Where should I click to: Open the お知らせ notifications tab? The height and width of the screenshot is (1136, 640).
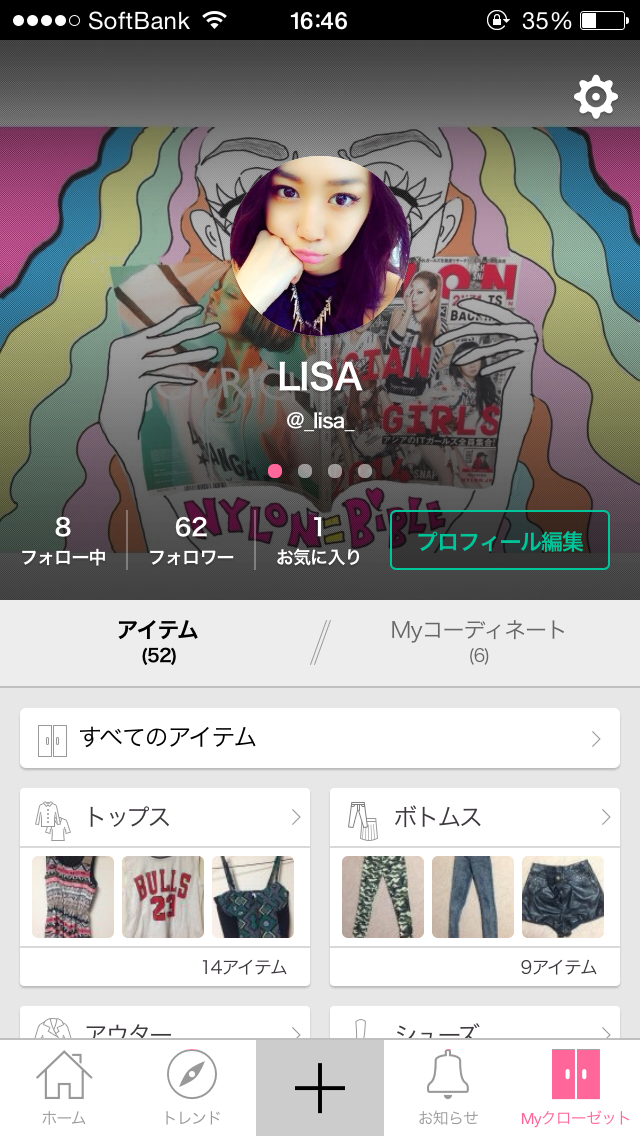click(x=448, y=1088)
